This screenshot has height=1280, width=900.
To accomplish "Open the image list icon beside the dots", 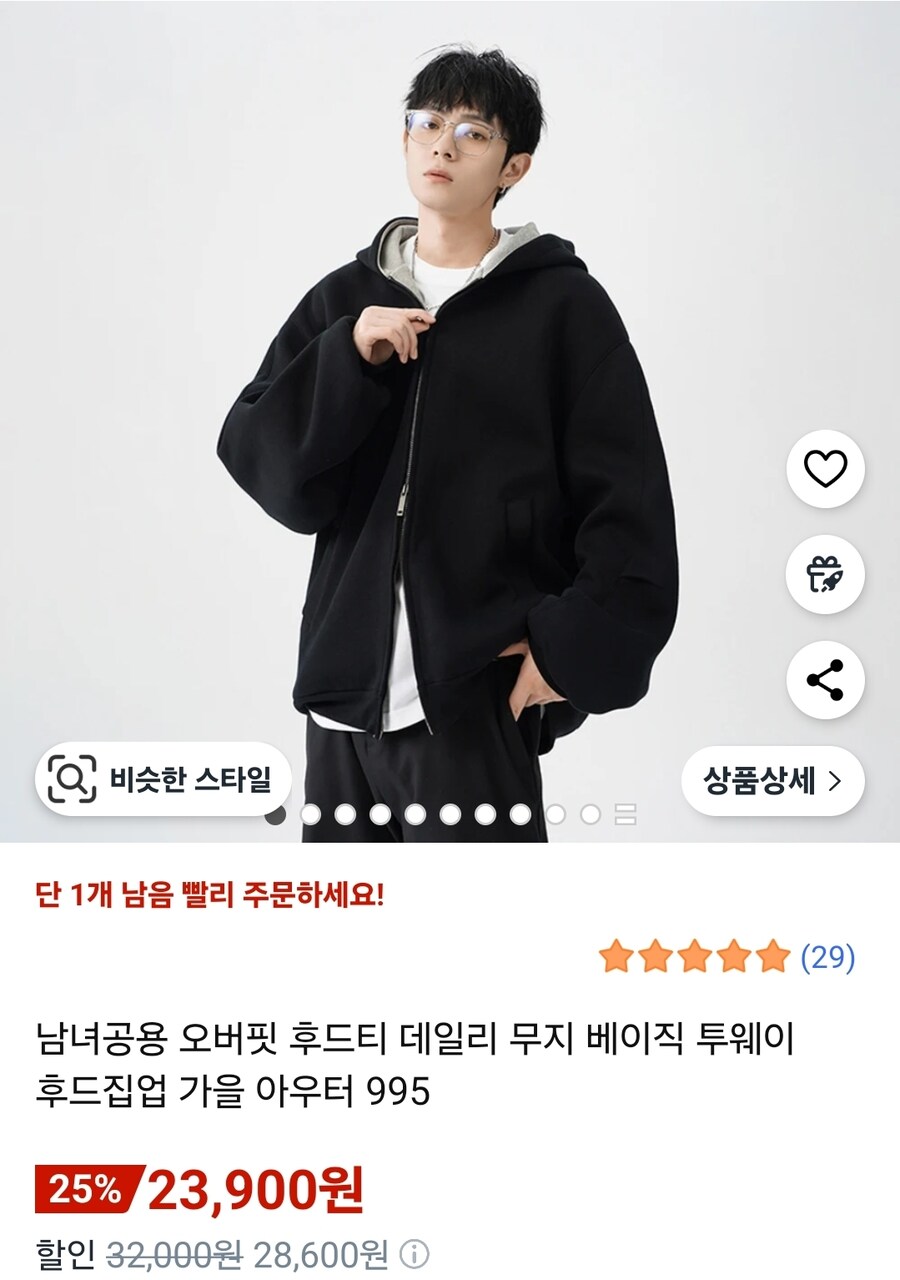I will [625, 815].
